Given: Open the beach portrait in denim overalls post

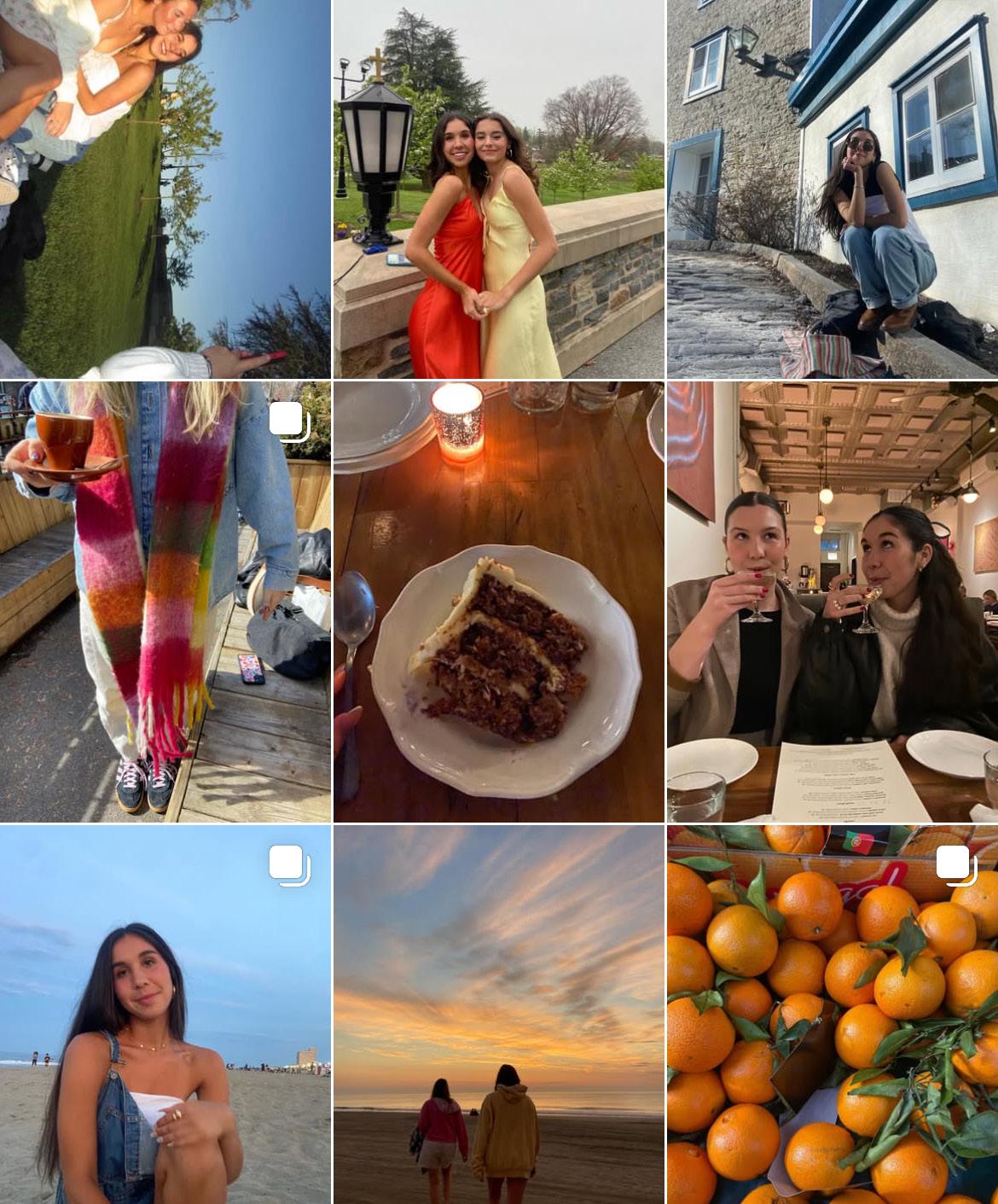Looking at the screenshot, I should [165, 1015].
